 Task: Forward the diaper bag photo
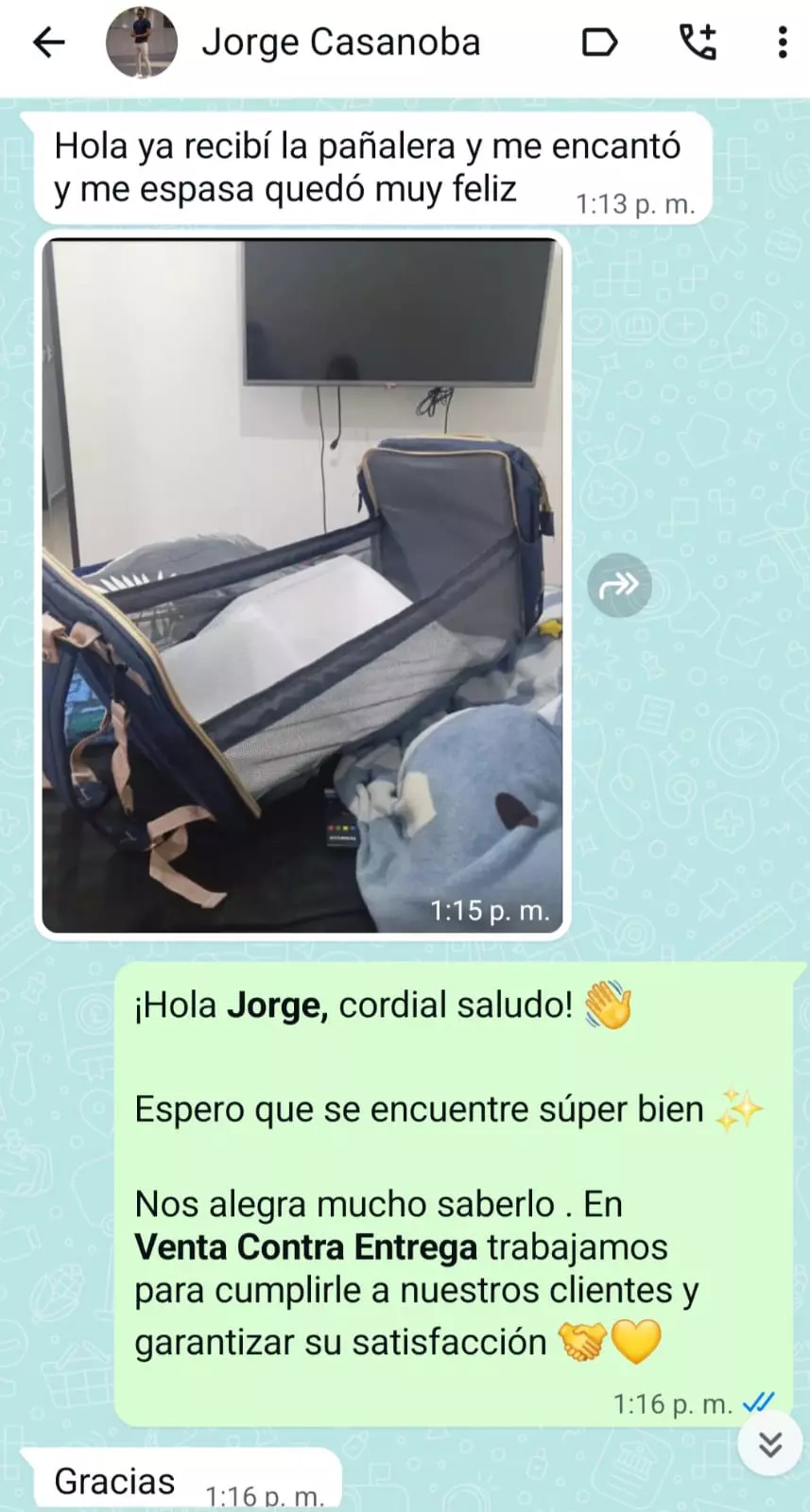coord(619,586)
